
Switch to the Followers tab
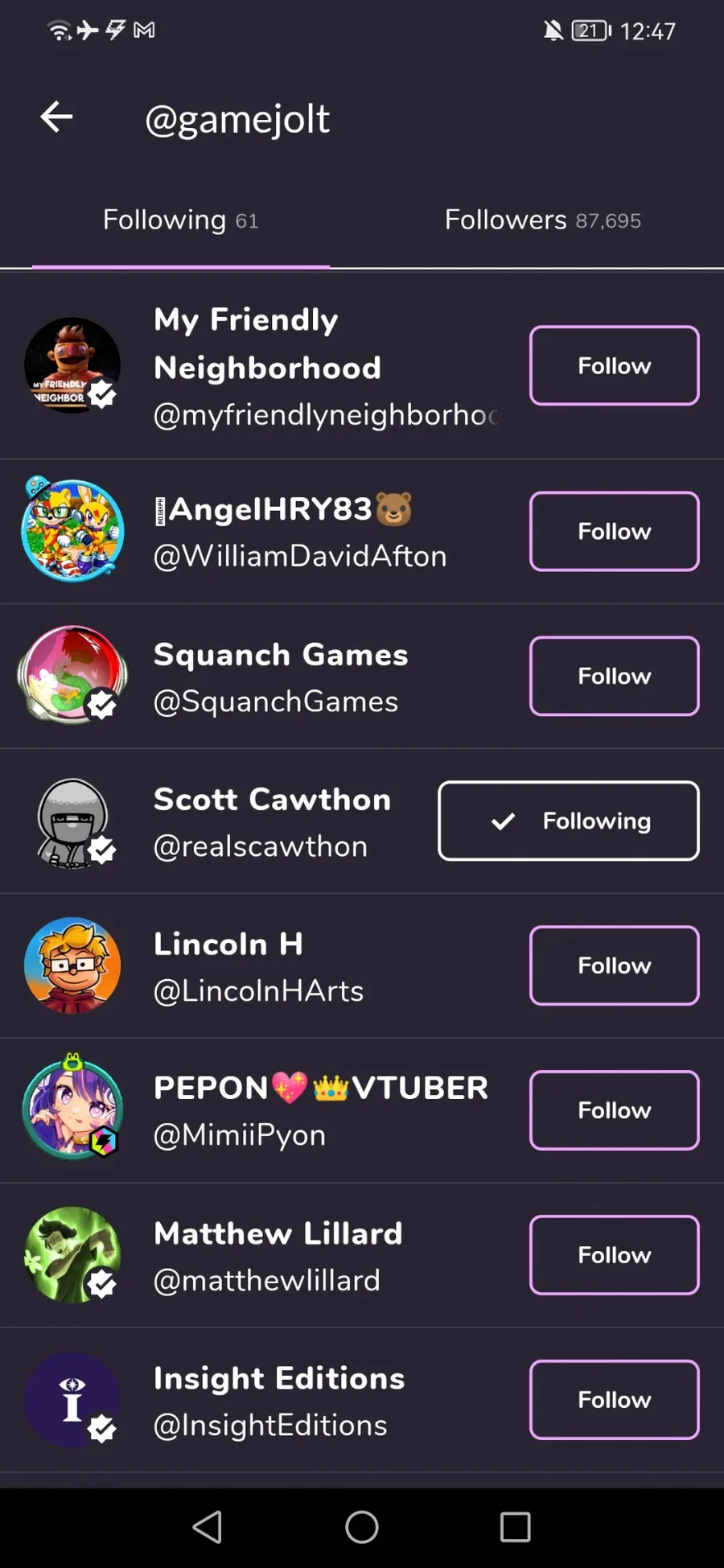pyautogui.click(x=542, y=220)
